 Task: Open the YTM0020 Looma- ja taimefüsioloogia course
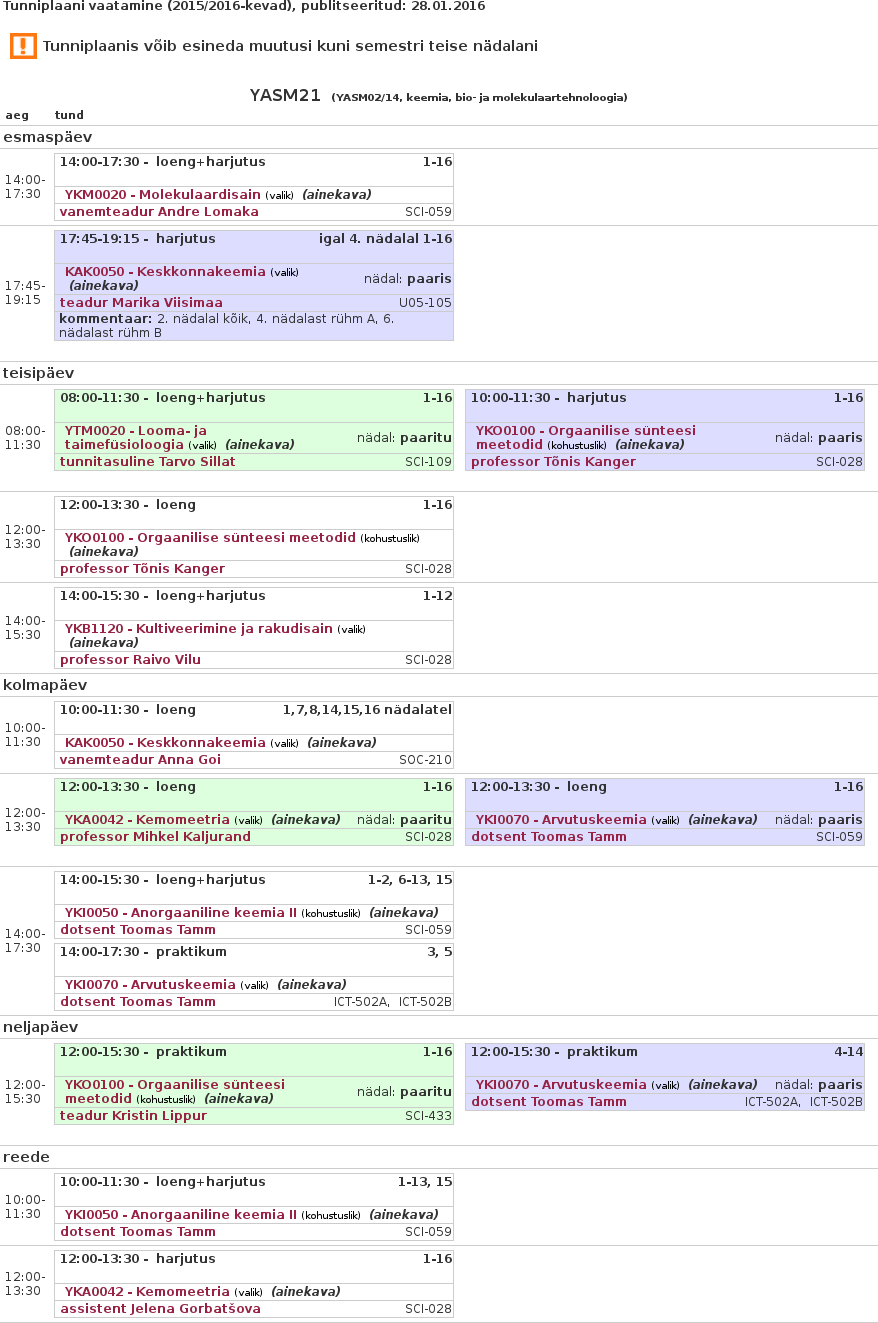[x=135, y=431]
